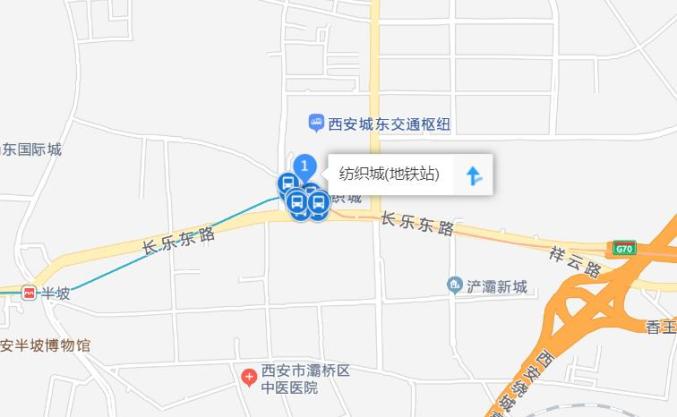Open the 西安城东交通枢纽 map point
Screen dimensions: 677x417
(316, 123)
